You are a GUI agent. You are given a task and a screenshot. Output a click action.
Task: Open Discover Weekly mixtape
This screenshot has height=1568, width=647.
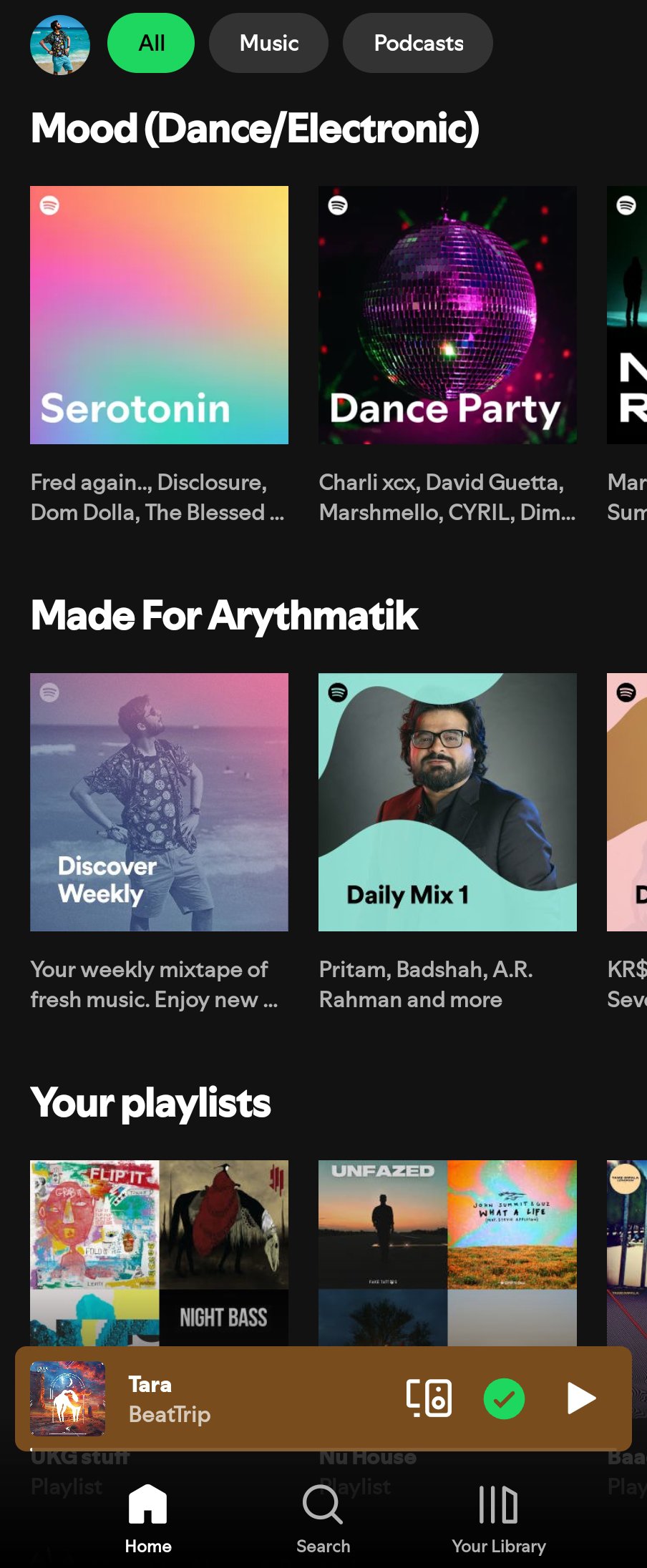tap(159, 802)
